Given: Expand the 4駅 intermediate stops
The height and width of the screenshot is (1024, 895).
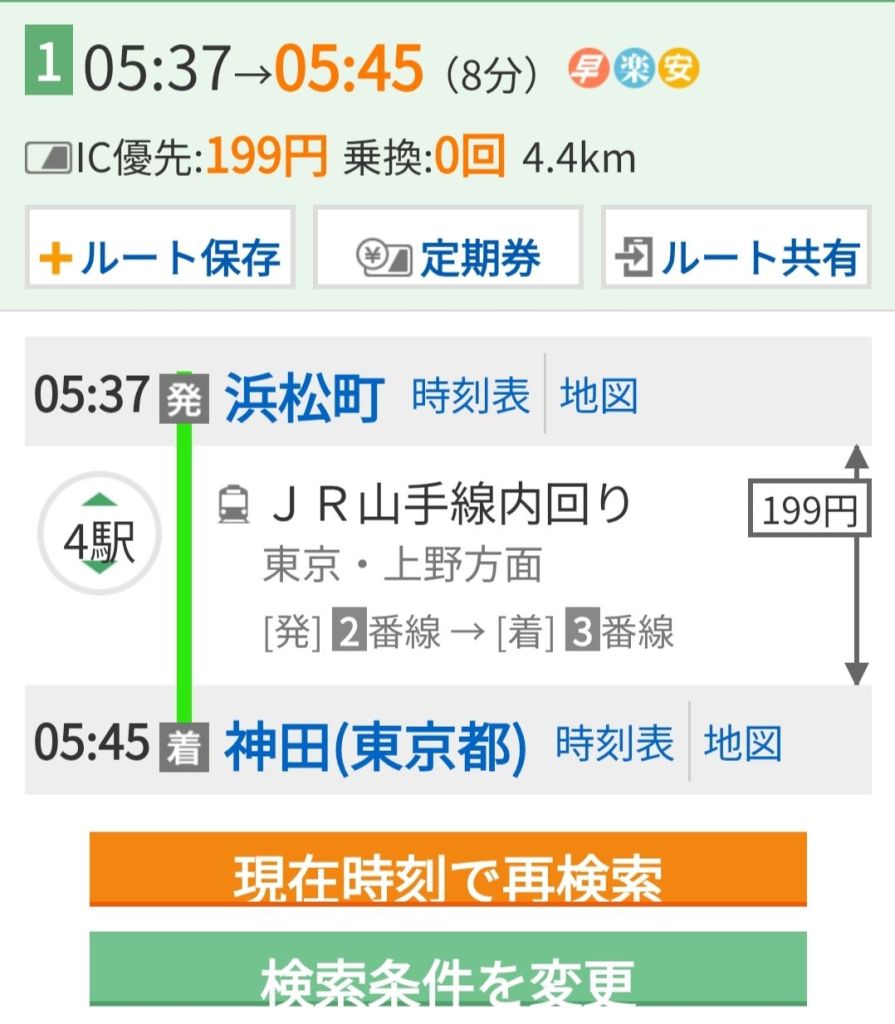Looking at the screenshot, I should [98, 533].
